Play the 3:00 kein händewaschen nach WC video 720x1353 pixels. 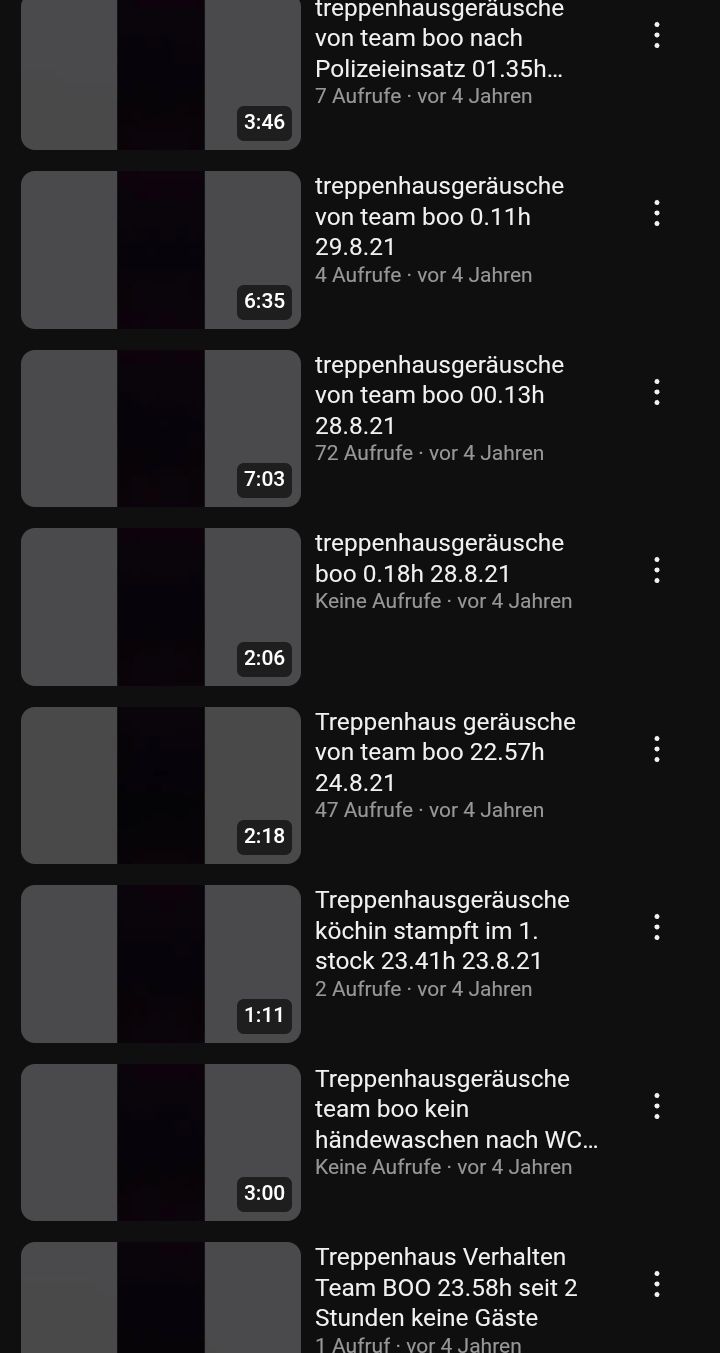click(160, 1142)
